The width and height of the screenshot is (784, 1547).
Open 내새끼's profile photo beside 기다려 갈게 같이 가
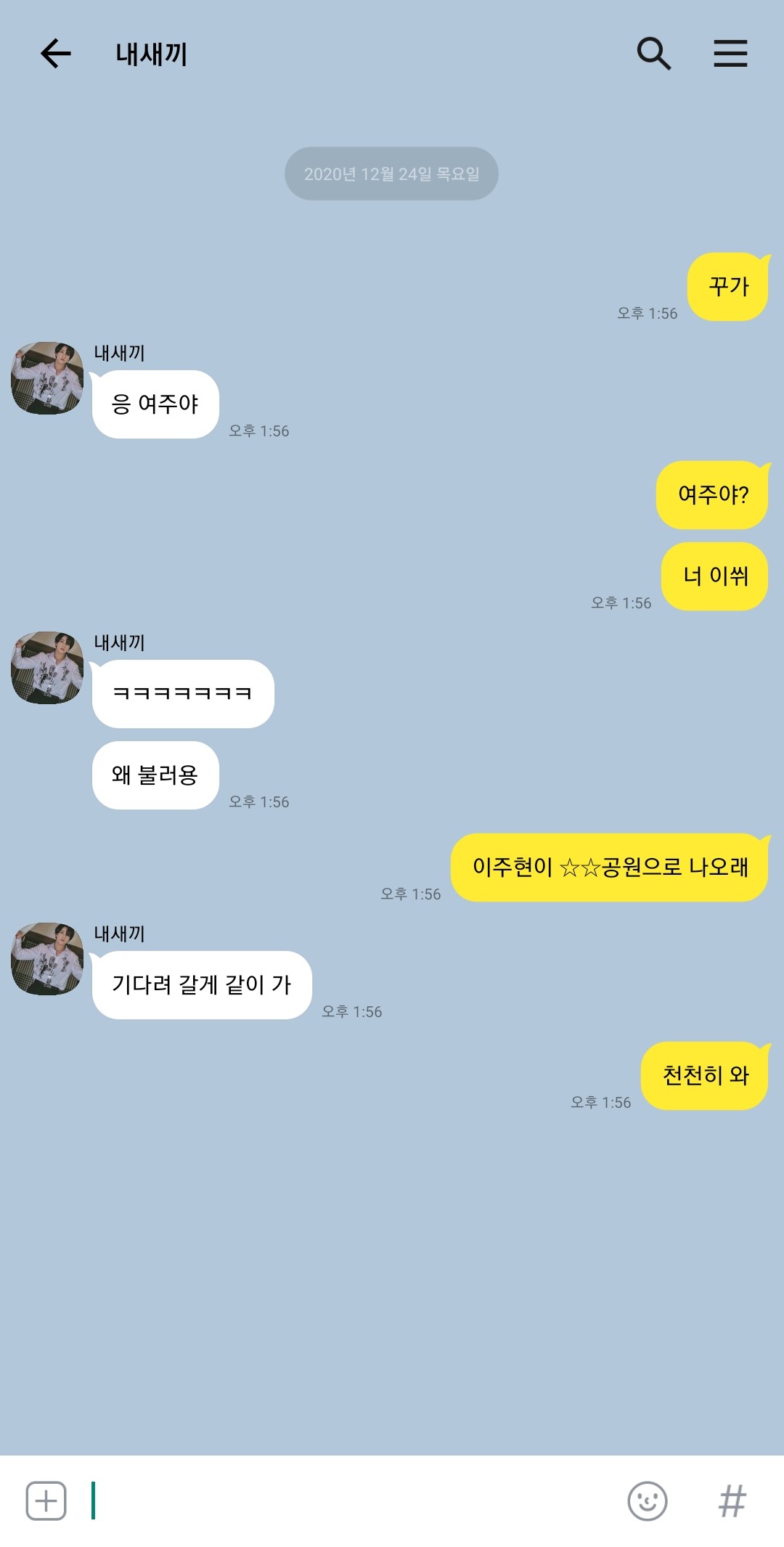coord(47,959)
